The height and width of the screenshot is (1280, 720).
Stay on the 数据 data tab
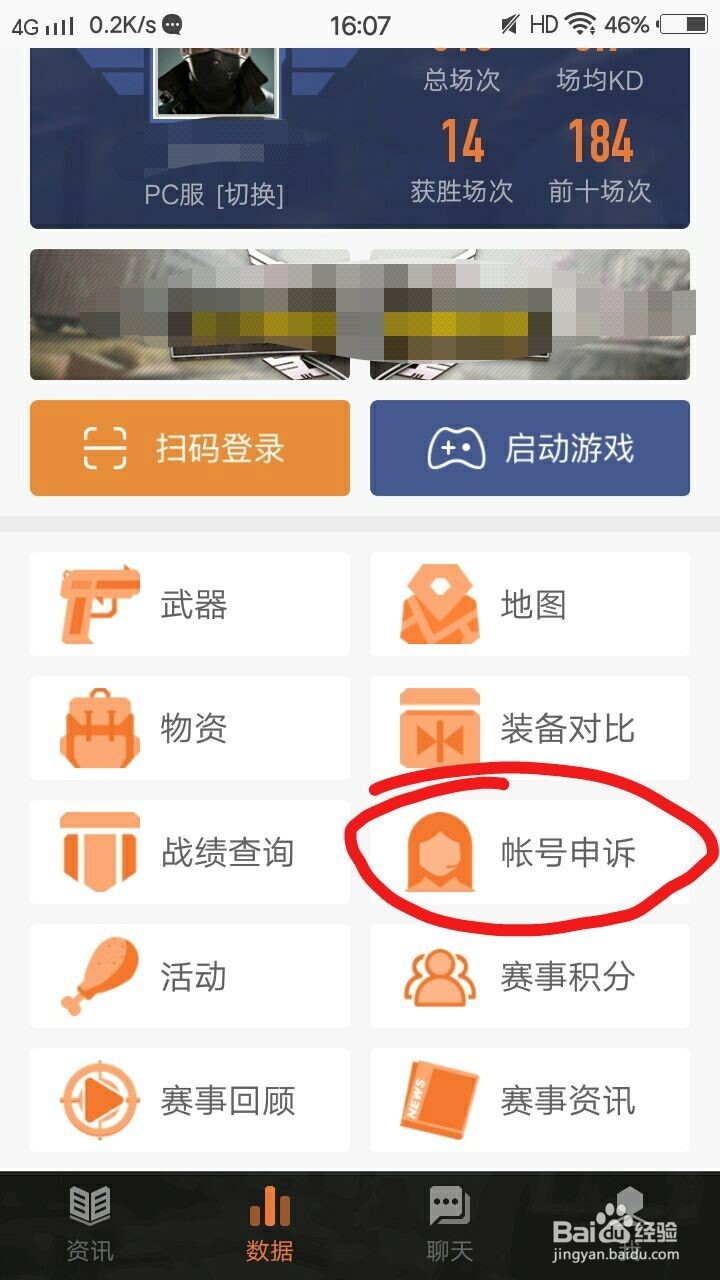[270, 1225]
